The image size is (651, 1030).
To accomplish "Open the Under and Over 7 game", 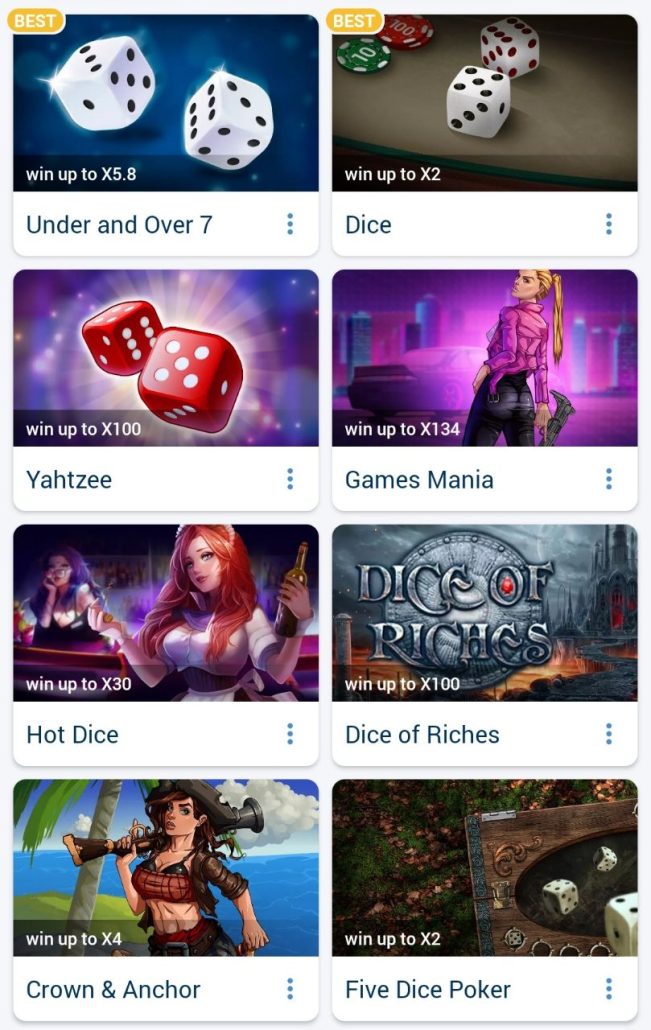I will pyautogui.click(x=165, y=103).
